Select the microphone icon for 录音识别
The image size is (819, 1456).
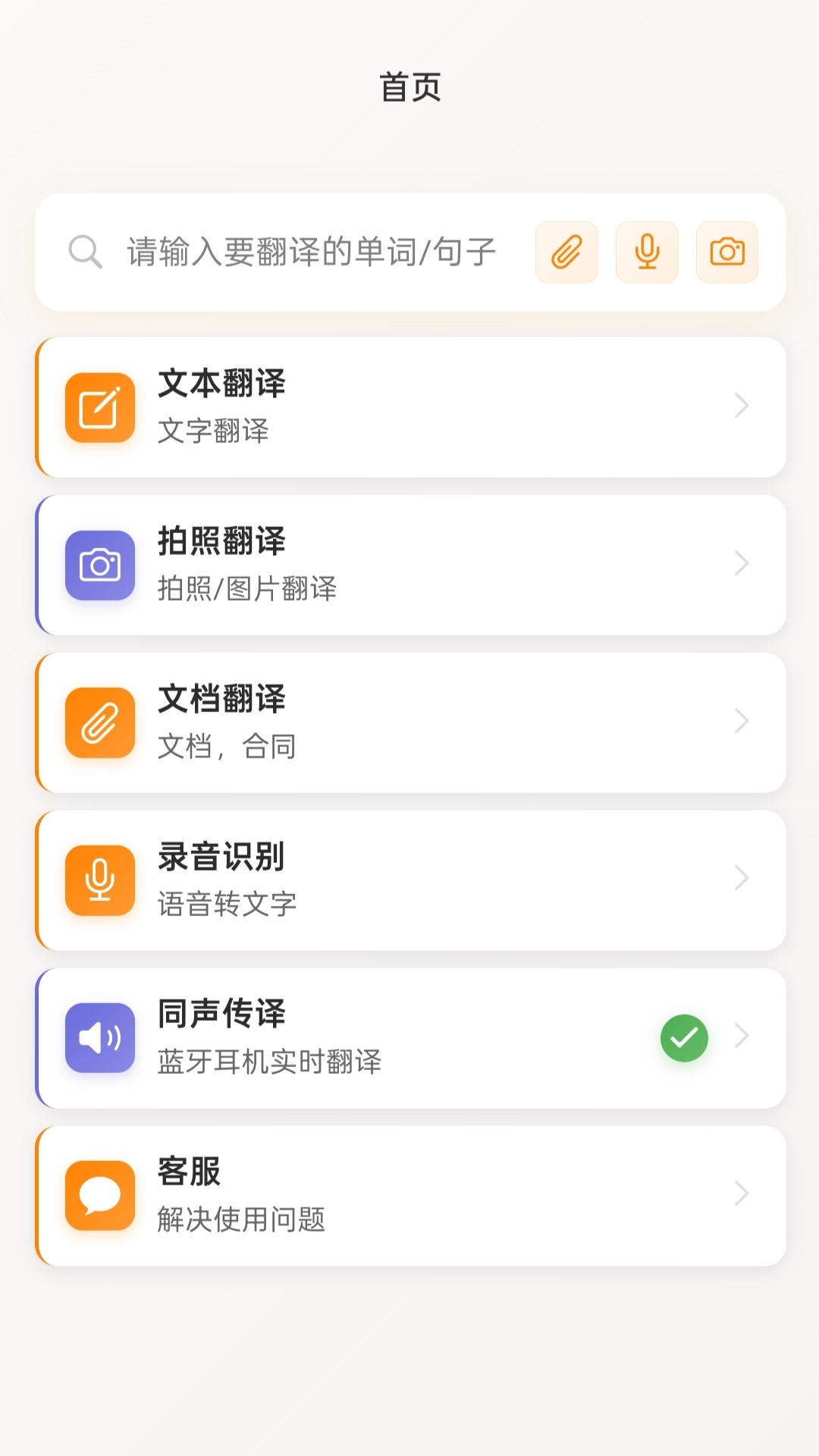tap(99, 881)
